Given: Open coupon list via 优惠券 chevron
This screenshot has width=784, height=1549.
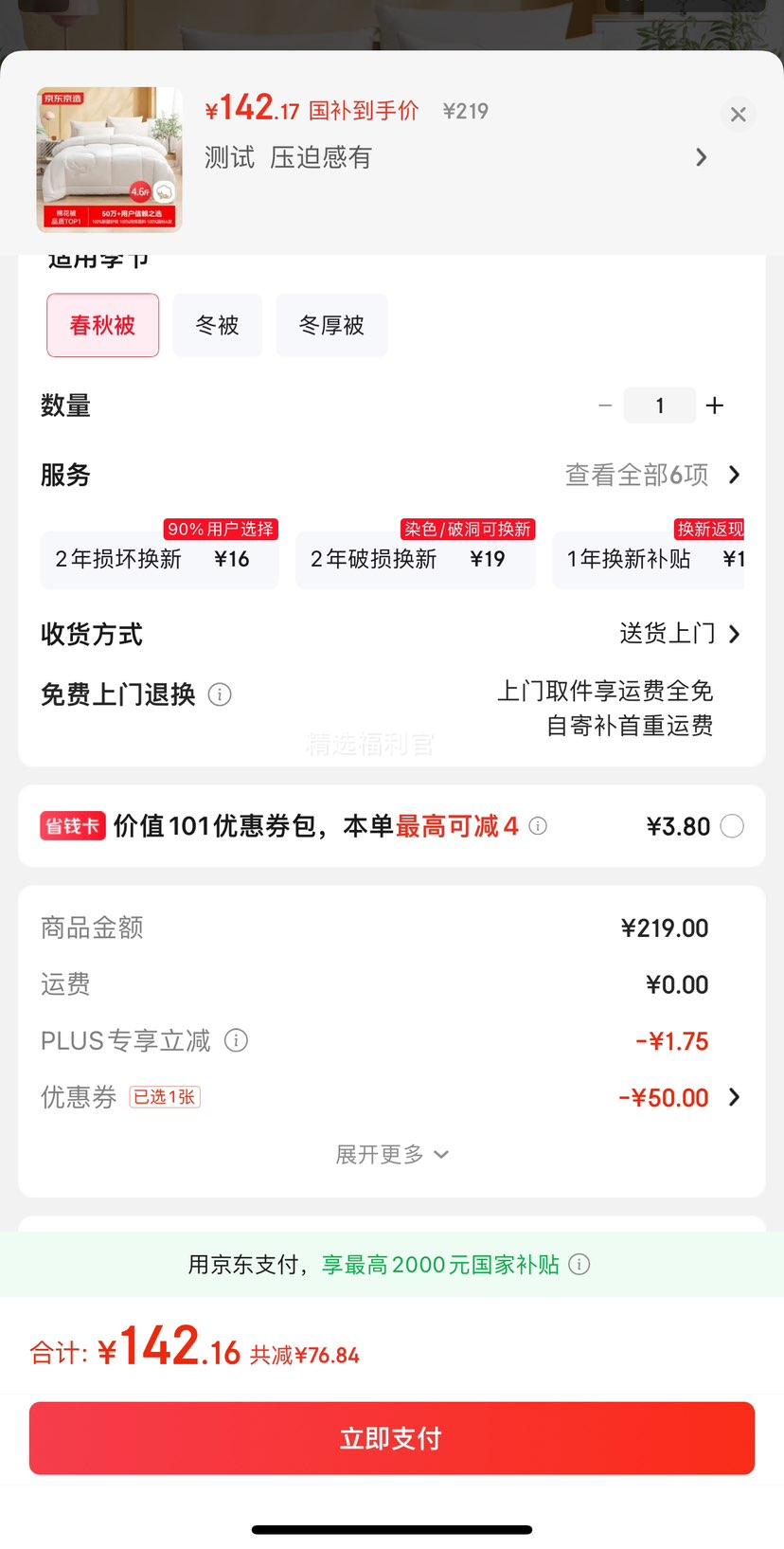Looking at the screenshot, I should click(x=733, y=1097).
